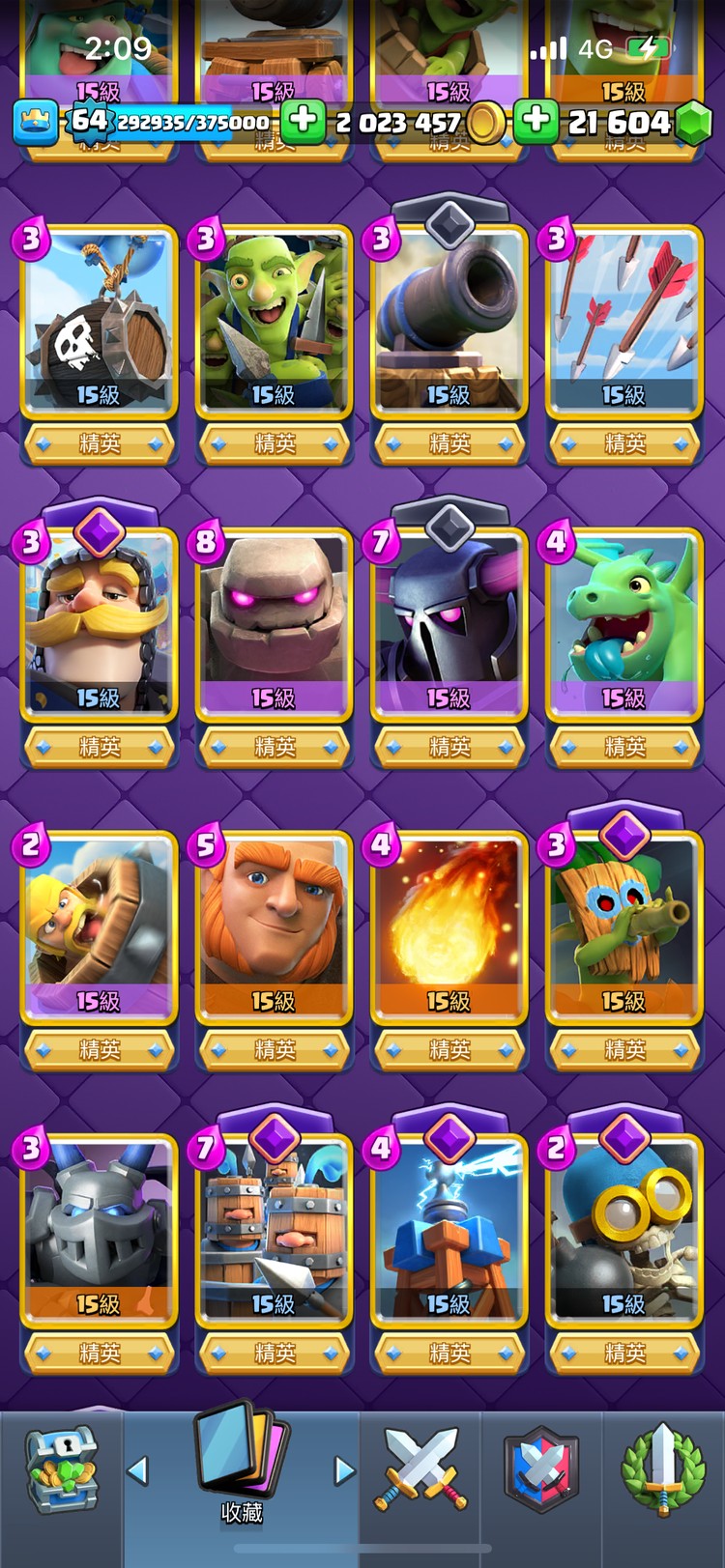Open the events sword-and-laurel tab
Viewport: 725px width, 1568px height.
(x=663, y=1468)
